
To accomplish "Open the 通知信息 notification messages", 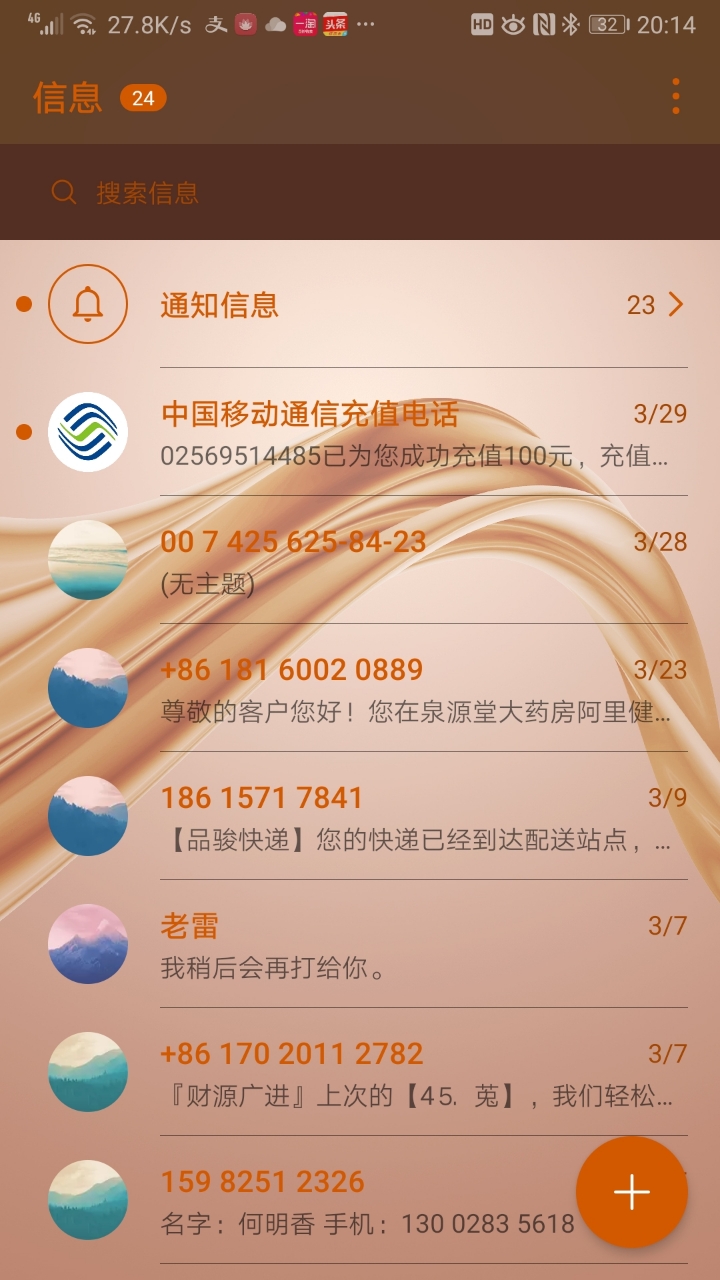I will 400,305.
